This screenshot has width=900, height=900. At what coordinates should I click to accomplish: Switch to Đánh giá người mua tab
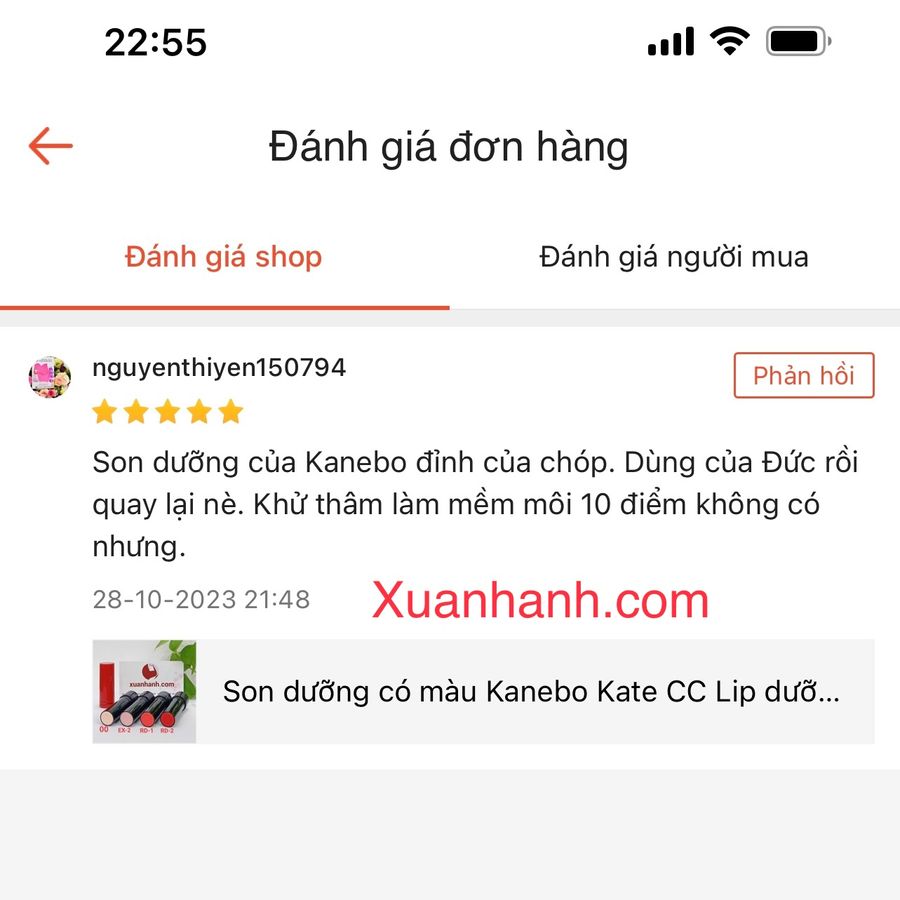[x=674, y=257]
